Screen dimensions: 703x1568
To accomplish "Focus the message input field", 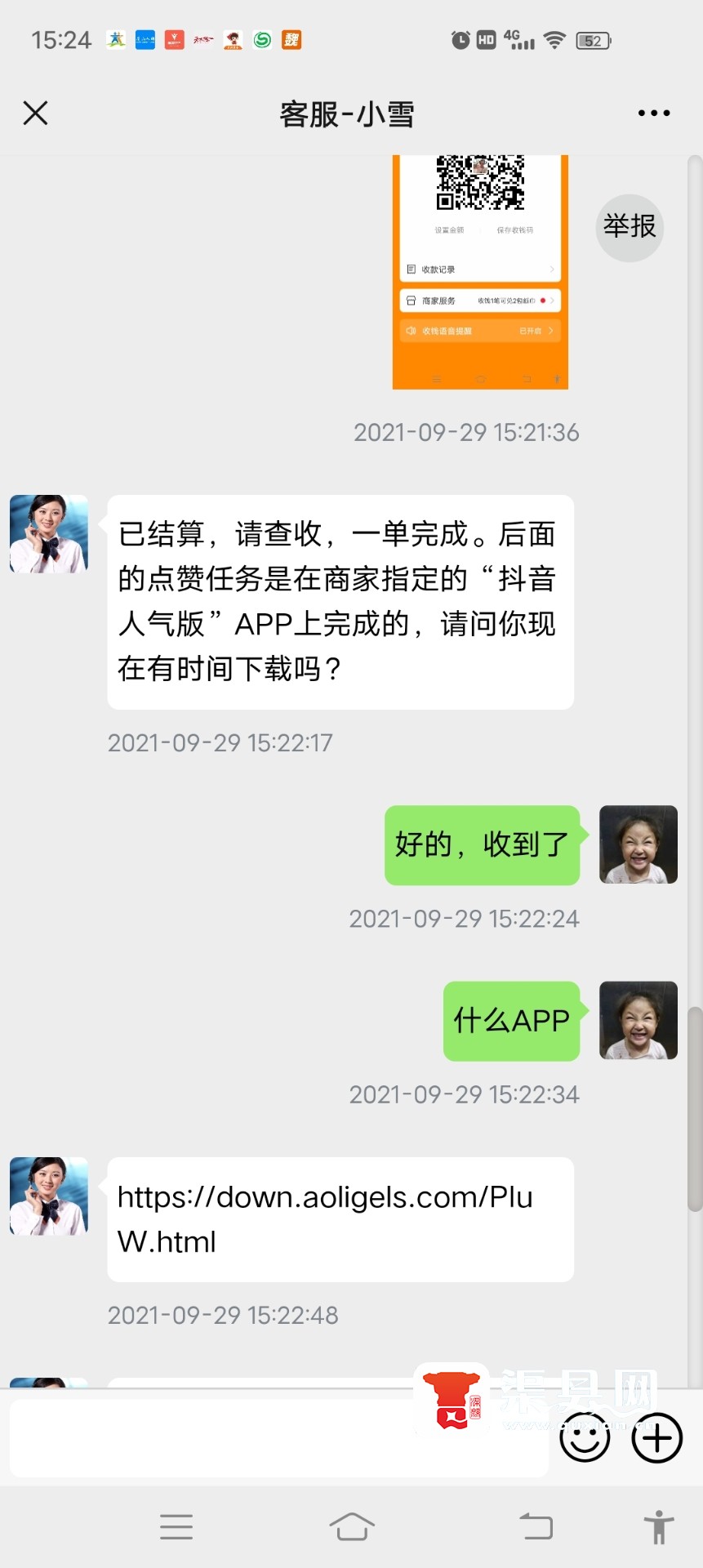I will click(278, 1438).
